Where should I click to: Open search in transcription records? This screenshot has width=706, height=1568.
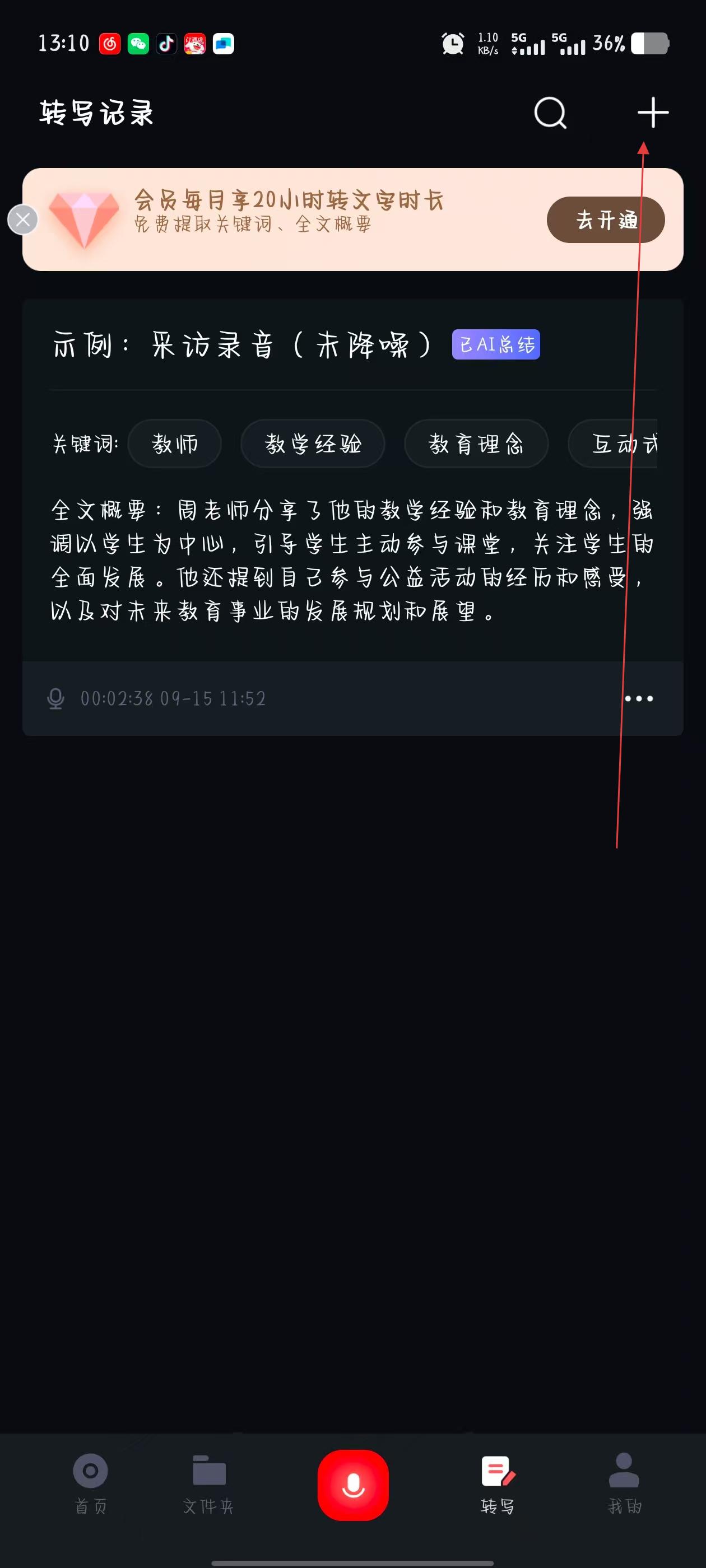(x=550, y=113)
